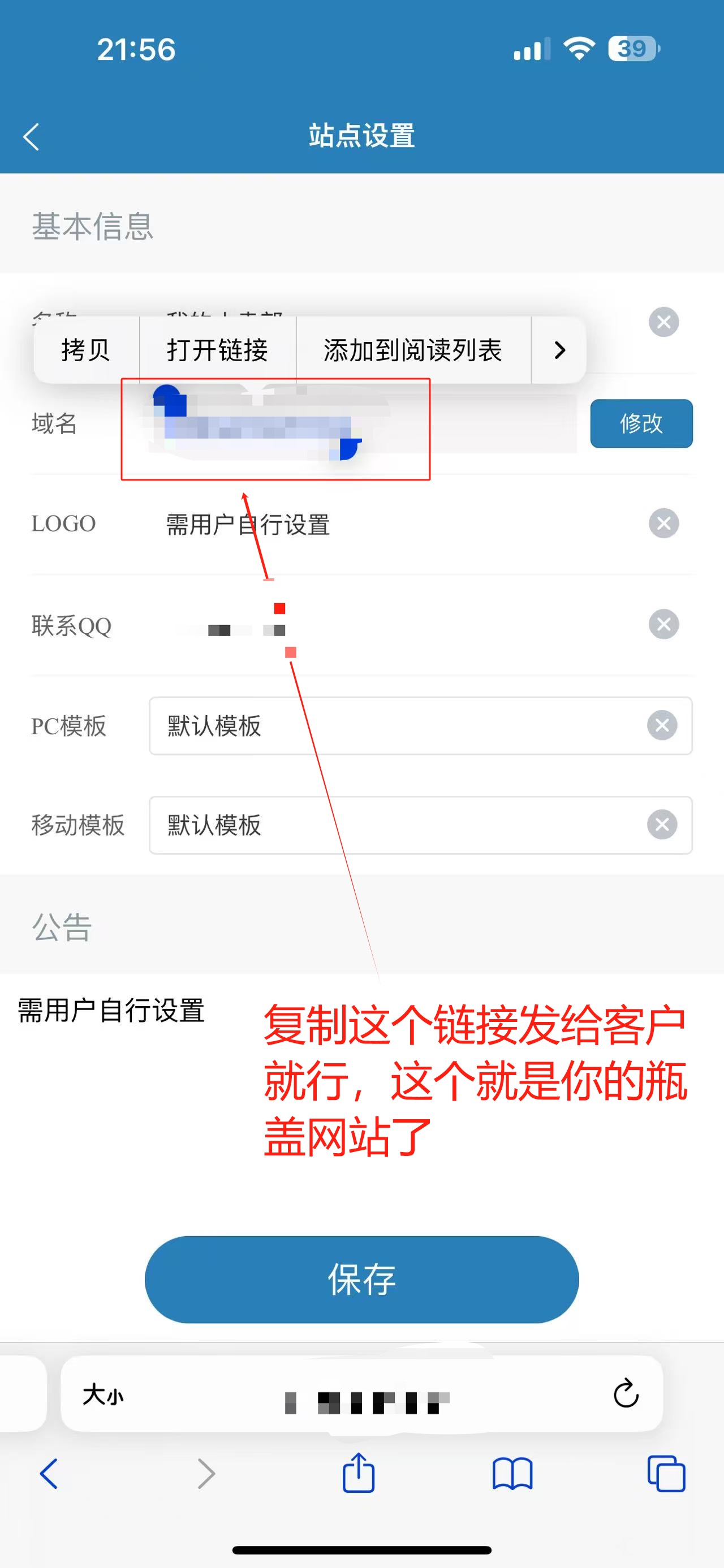Screen dimensions: 724x1568
Task: Open the 大小 page format menu
Action: 103,1394
